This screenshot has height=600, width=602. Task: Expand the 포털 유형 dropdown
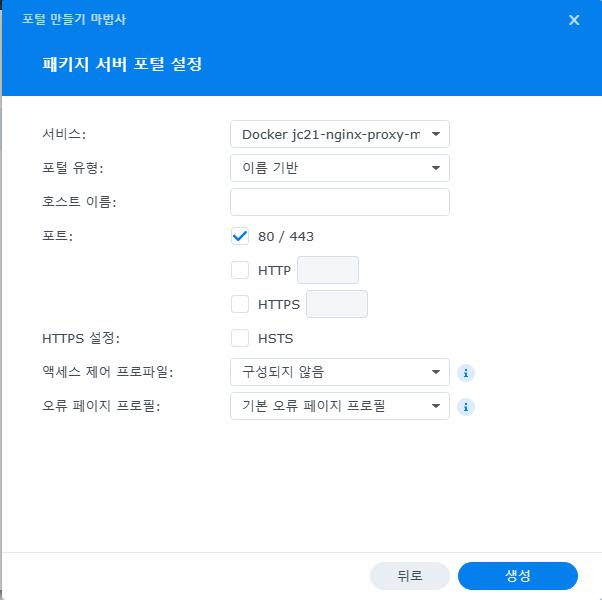coord(339,168)
